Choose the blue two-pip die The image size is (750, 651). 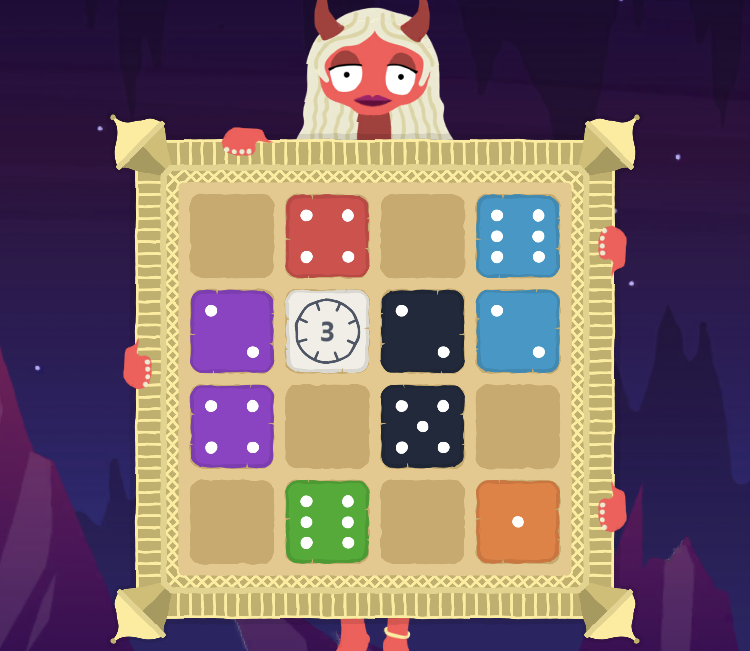(x=517, y=331)
